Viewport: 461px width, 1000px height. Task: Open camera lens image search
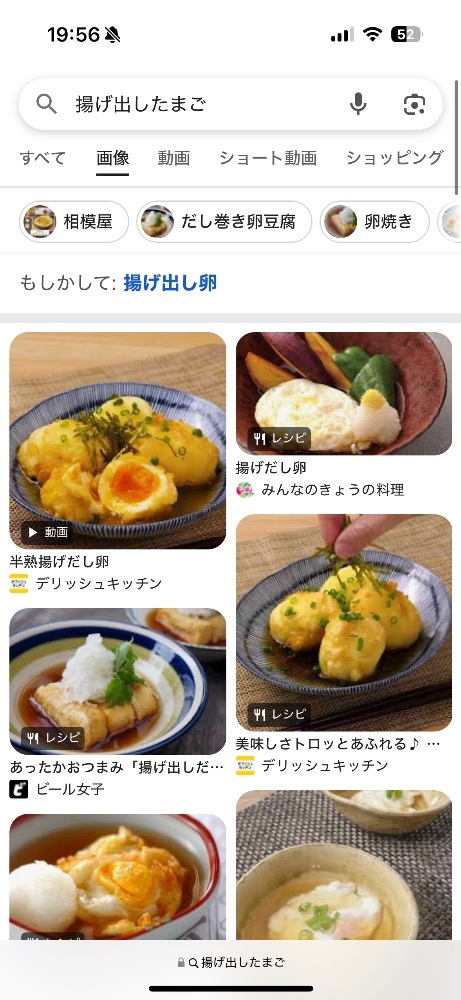click(x=414, y=104)
